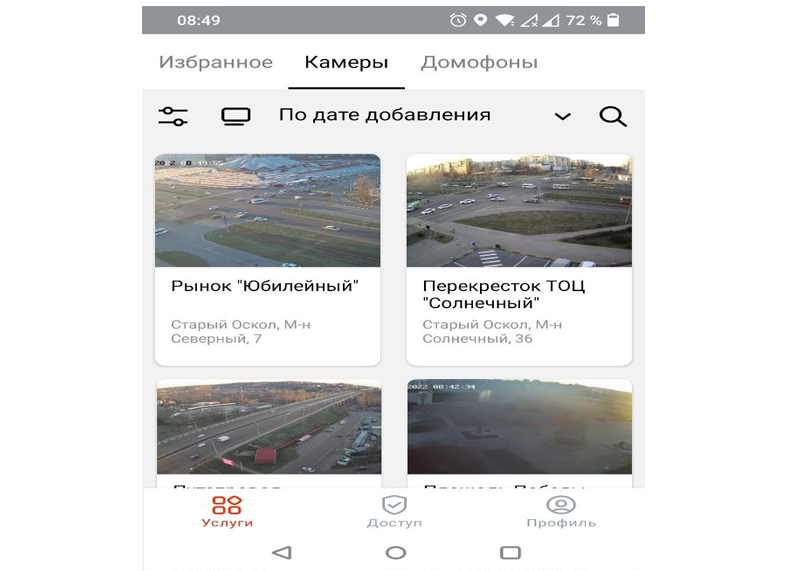Go to the home screen
The height and width of the screenshot is (571, 787).
click(x=396, y=552)
